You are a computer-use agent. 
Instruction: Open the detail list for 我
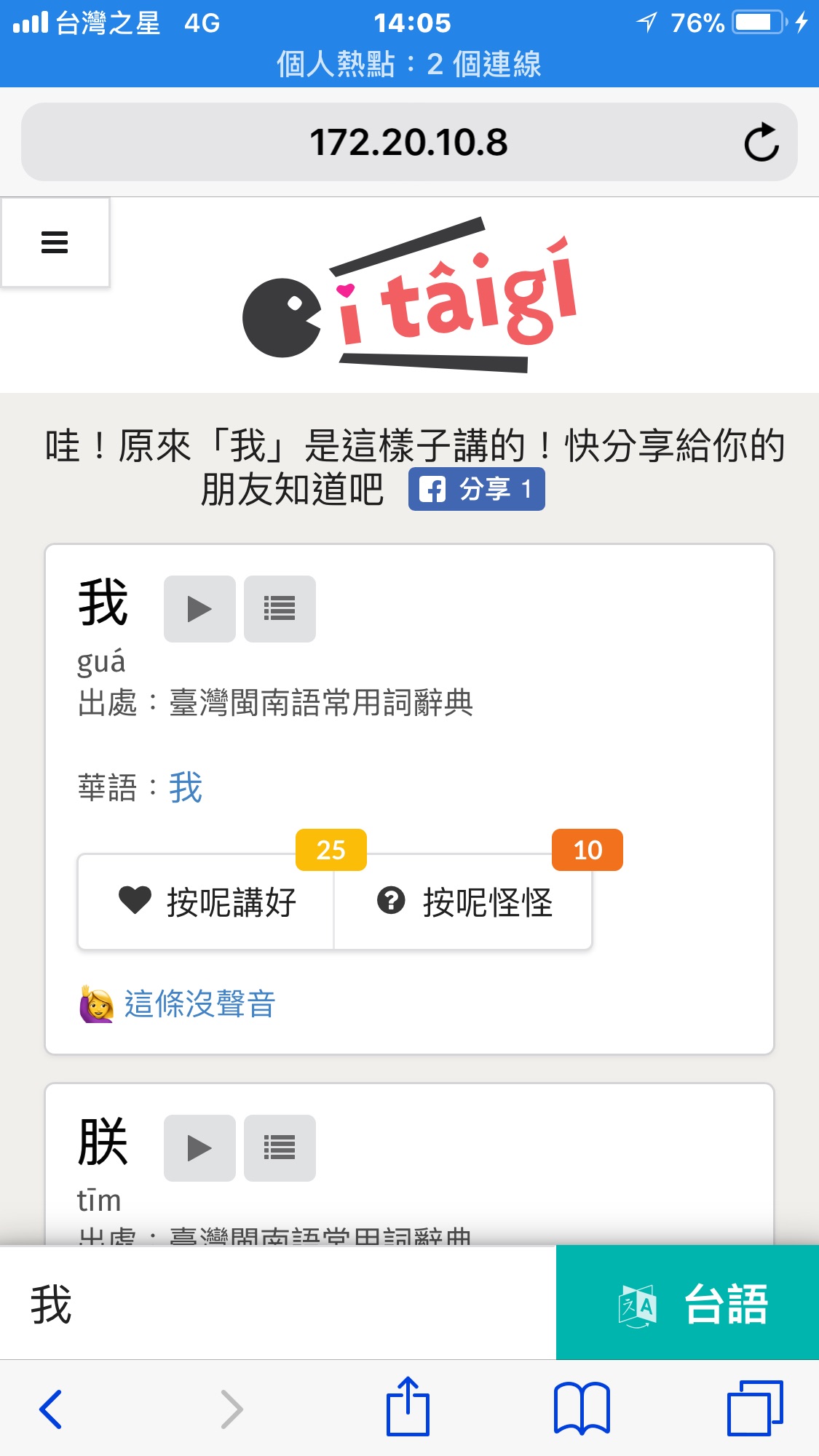280,608
